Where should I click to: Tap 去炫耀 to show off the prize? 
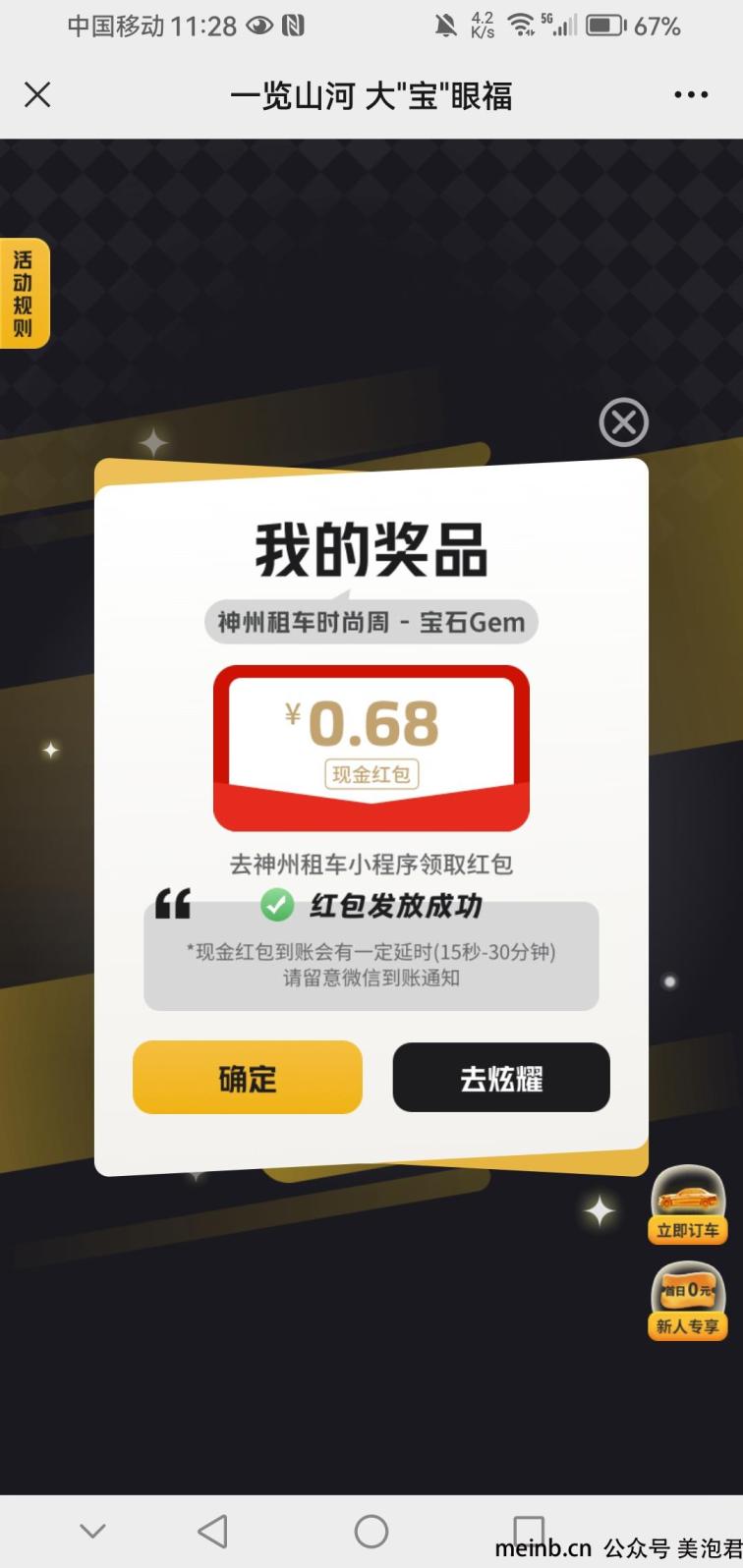(x=501, y=1078)
